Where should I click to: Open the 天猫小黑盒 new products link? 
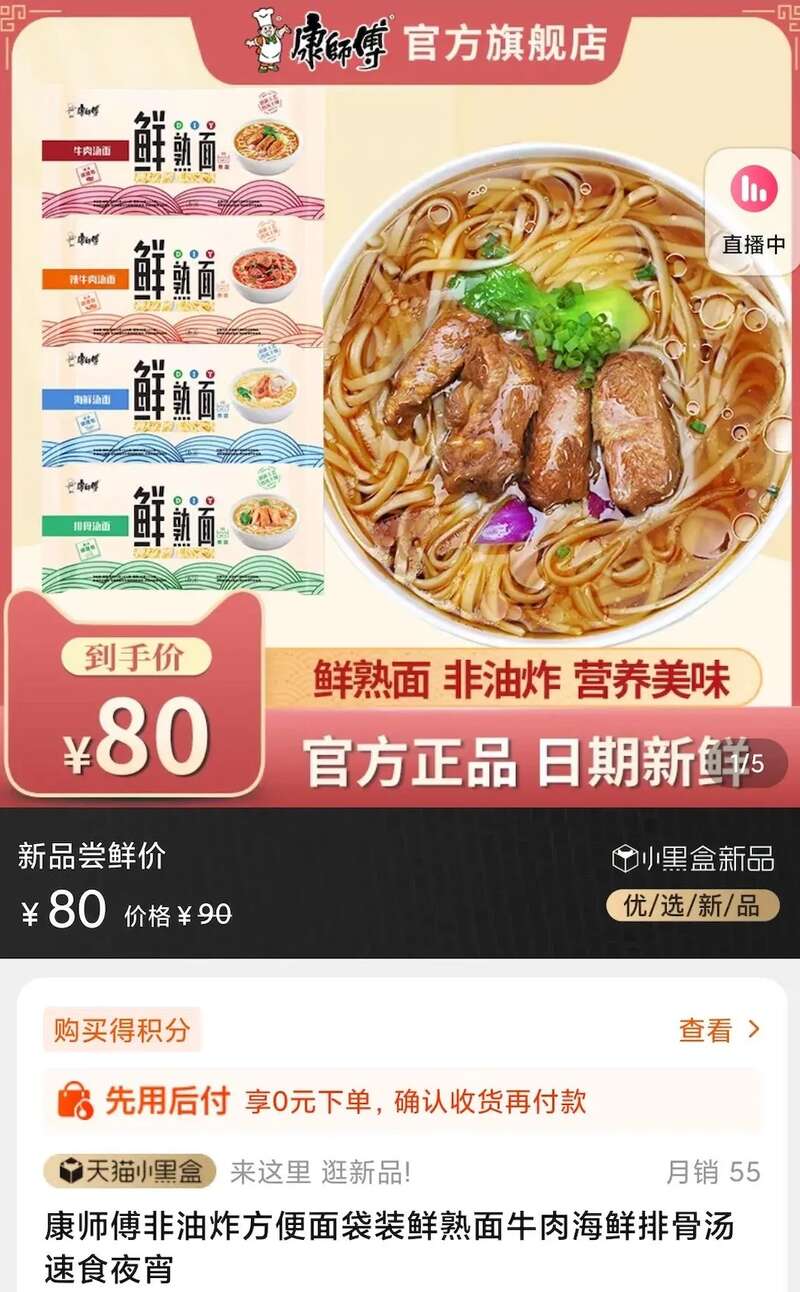pyautogui.click(x=131, y=1171)
